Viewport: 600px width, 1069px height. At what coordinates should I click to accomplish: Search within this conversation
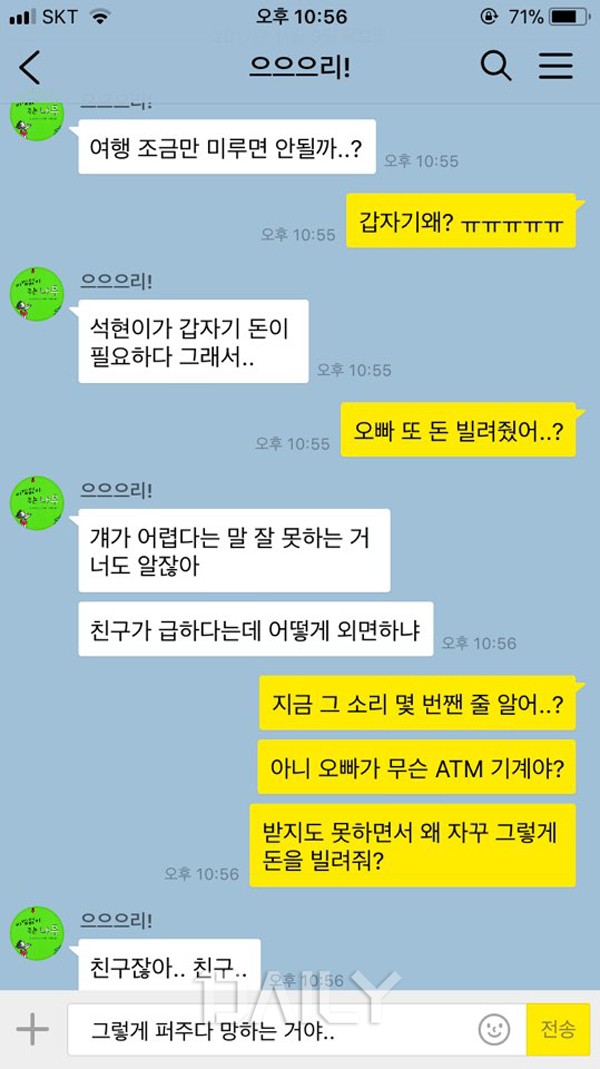pyautogui.click(x=496, y=67)
